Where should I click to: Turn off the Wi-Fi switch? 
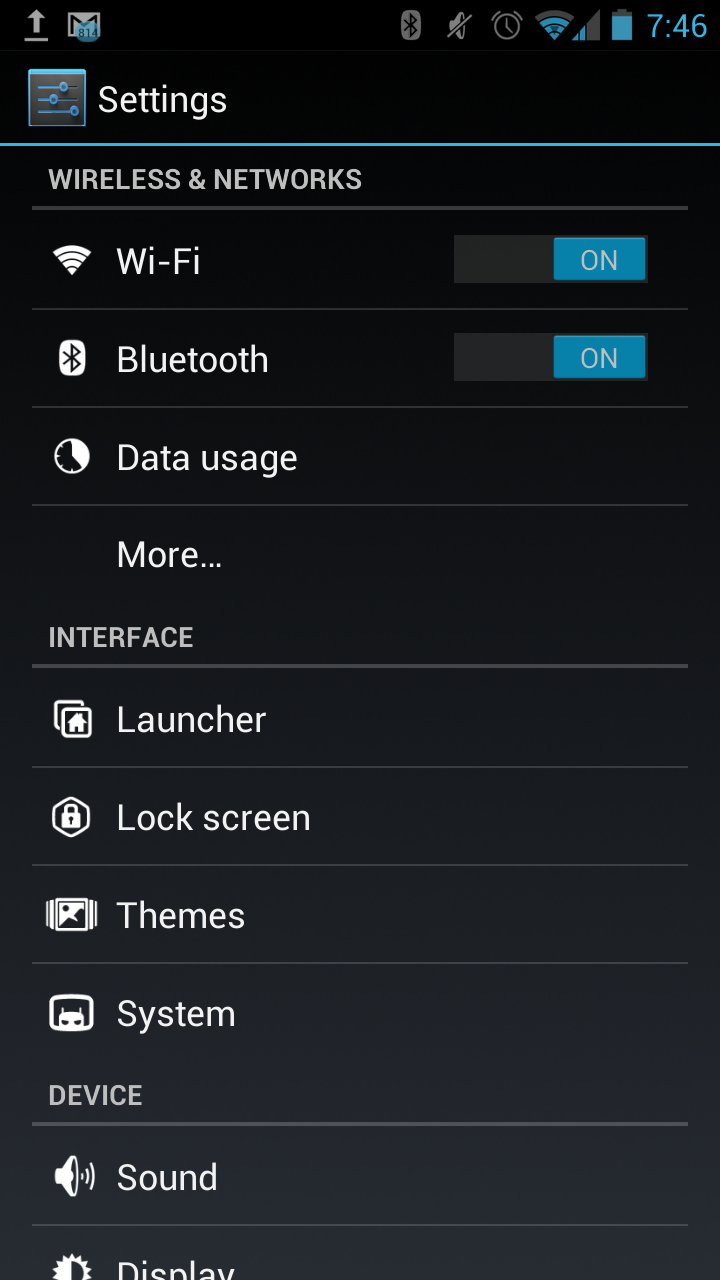(x=550, y=260)
